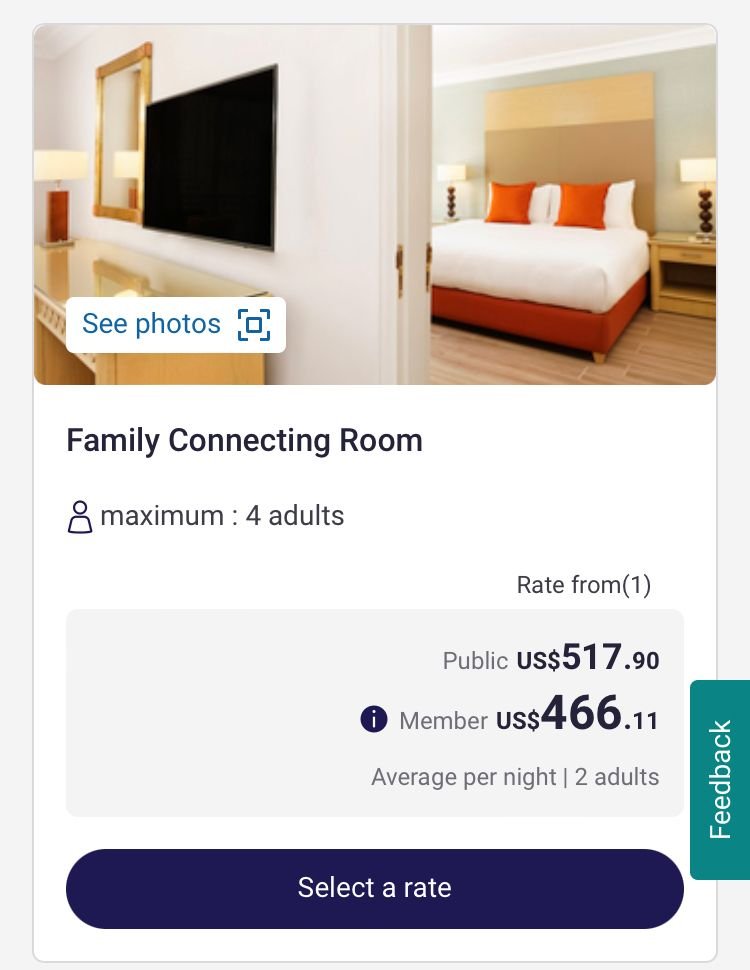The height and width of the screenshot is (970, 750).
Task: Open See photos for Family Connecting Room
Action: point(176,325)
